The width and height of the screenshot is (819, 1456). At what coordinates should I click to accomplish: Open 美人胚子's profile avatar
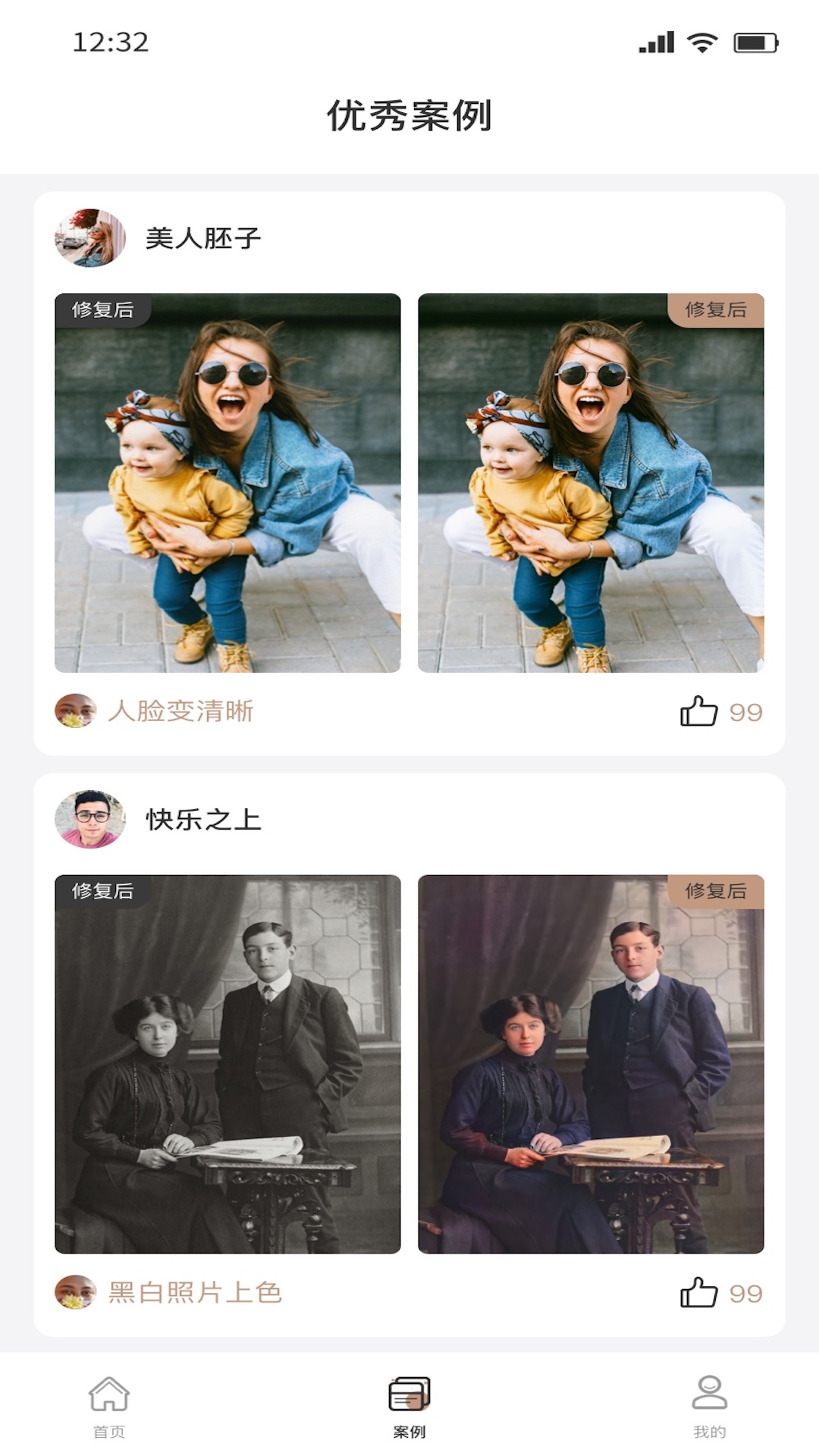click(90, 238)
